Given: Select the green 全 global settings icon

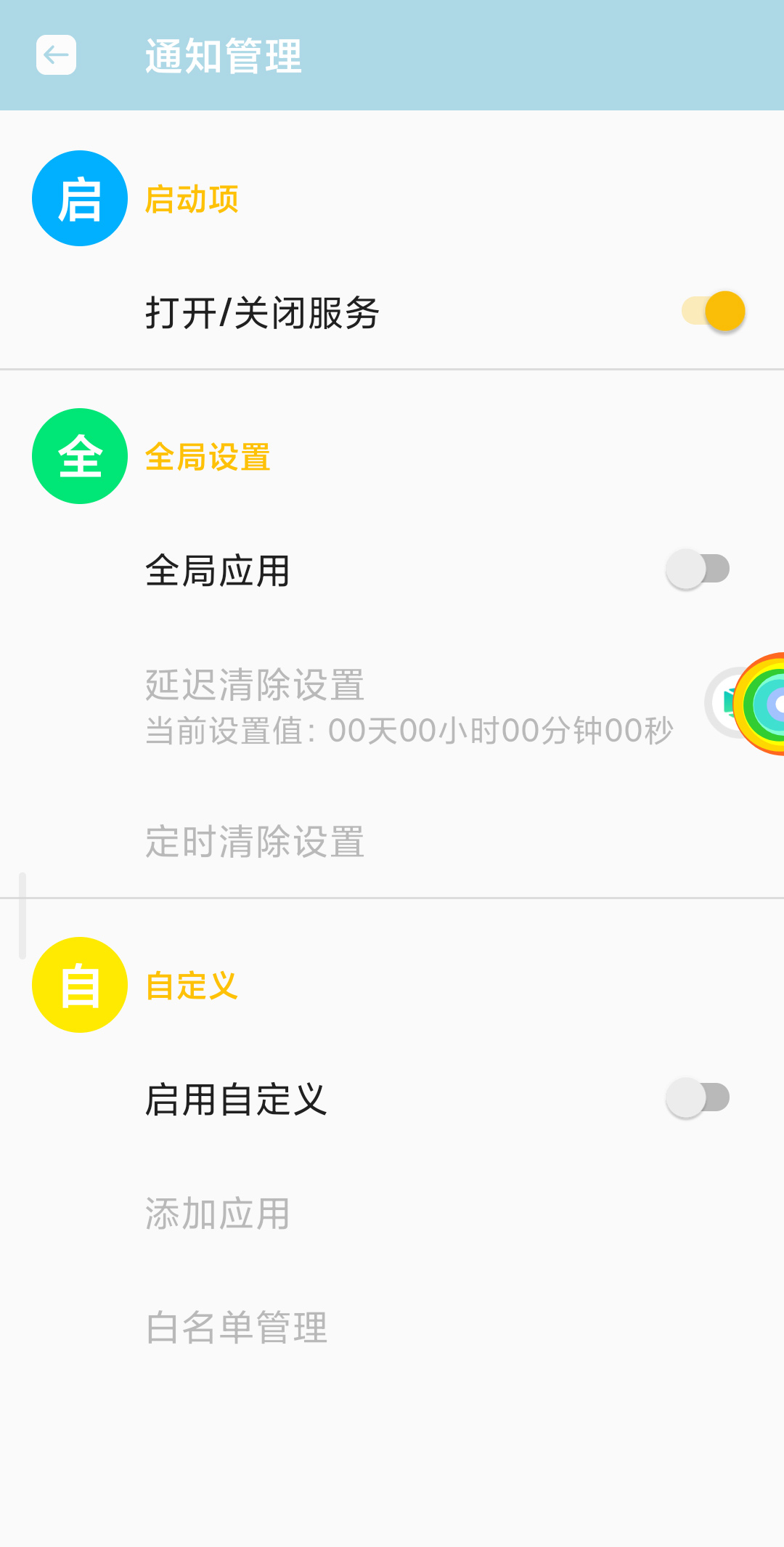Looking at the screenshot, I should [80, 456].
